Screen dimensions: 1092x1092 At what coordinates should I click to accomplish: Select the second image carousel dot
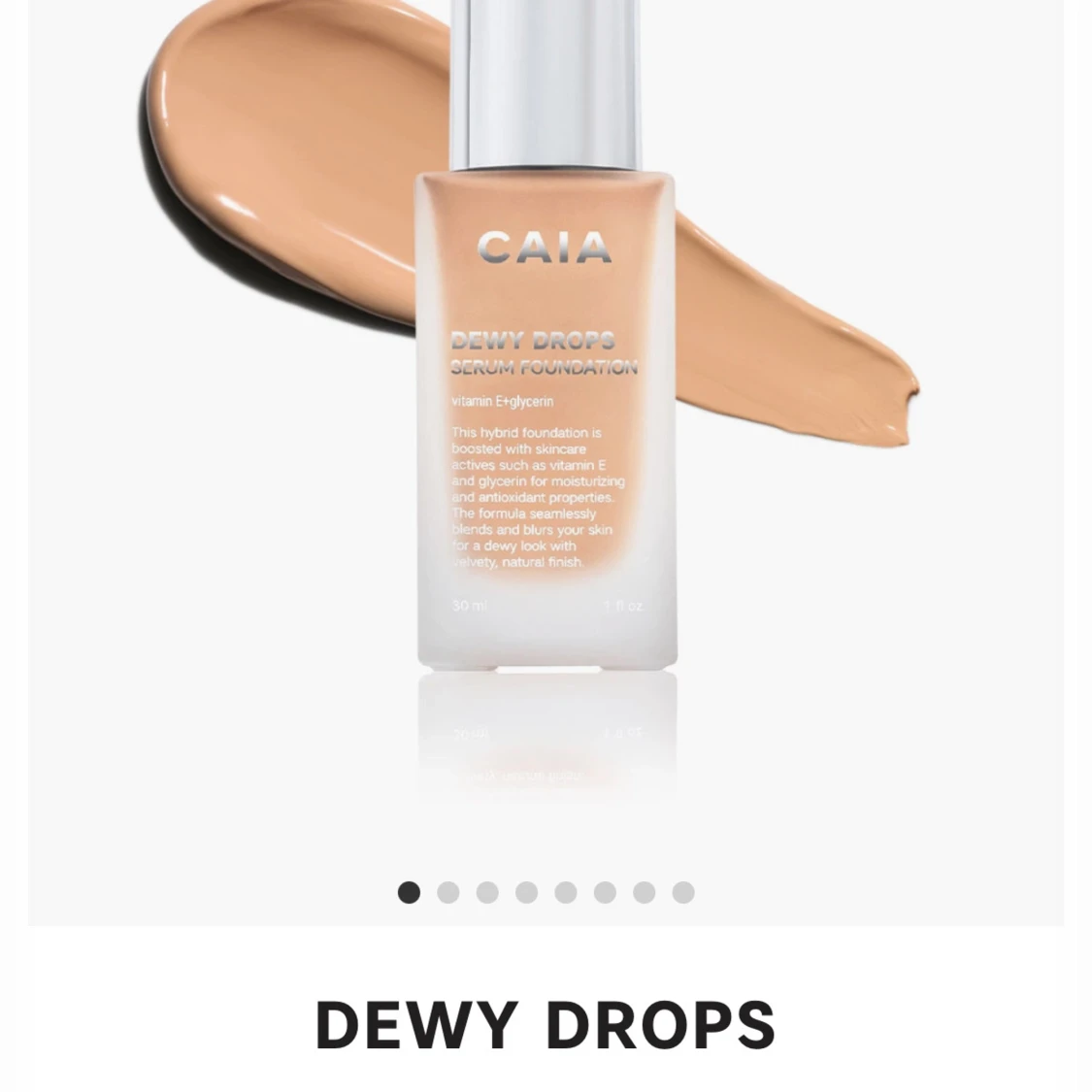click(x=447, y=892)
